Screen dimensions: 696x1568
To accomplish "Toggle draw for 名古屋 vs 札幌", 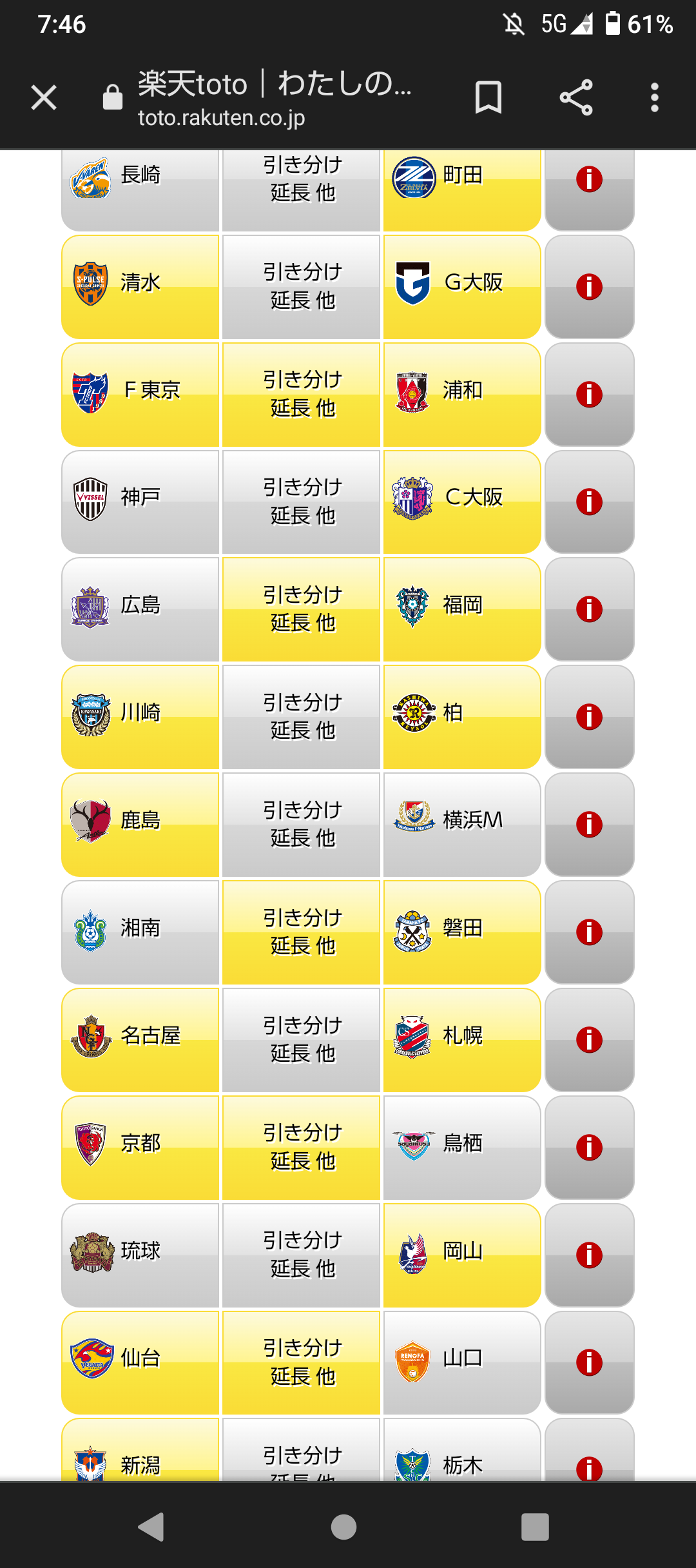I will point(302,1040).
